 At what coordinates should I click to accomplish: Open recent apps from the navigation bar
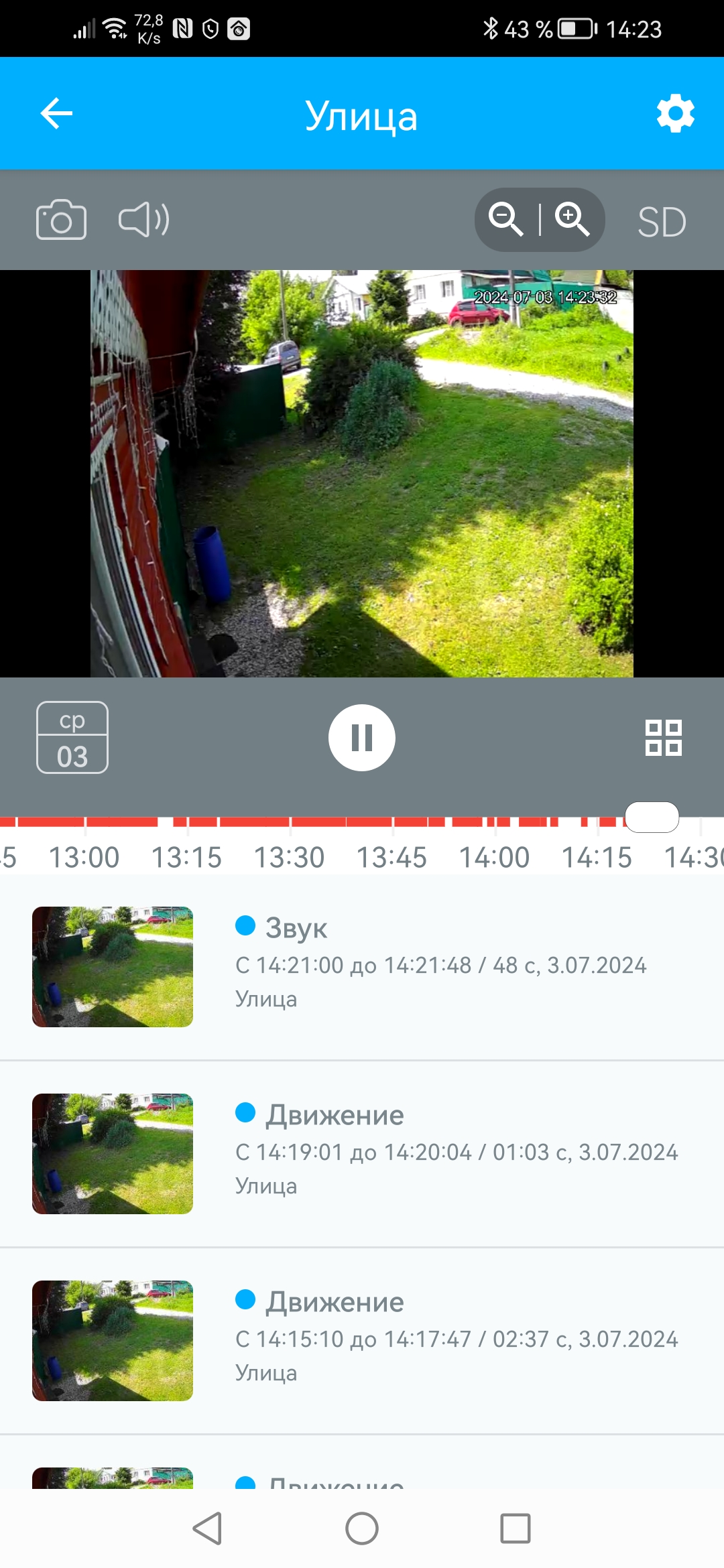pos(515,1528)
